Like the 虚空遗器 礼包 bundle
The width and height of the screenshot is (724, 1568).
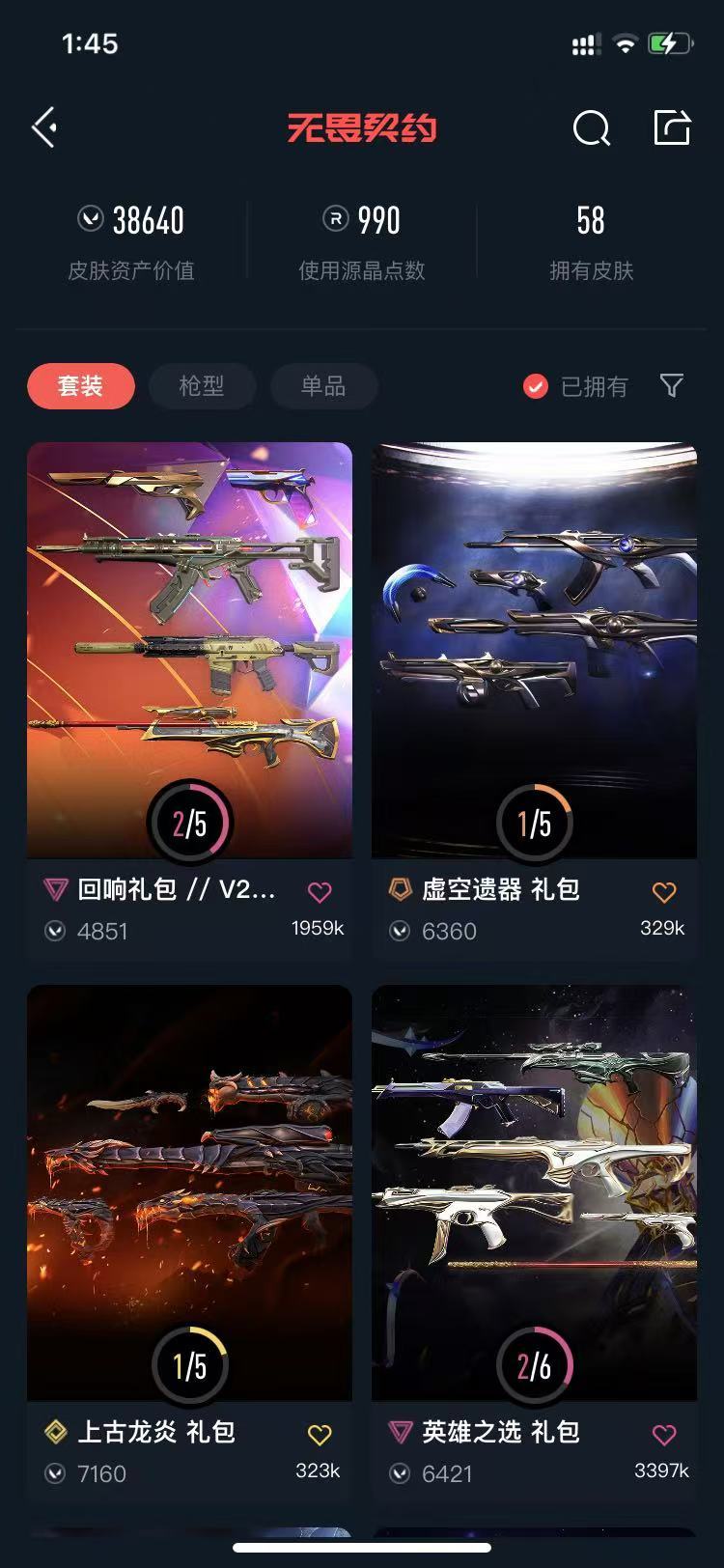[664, 892]
